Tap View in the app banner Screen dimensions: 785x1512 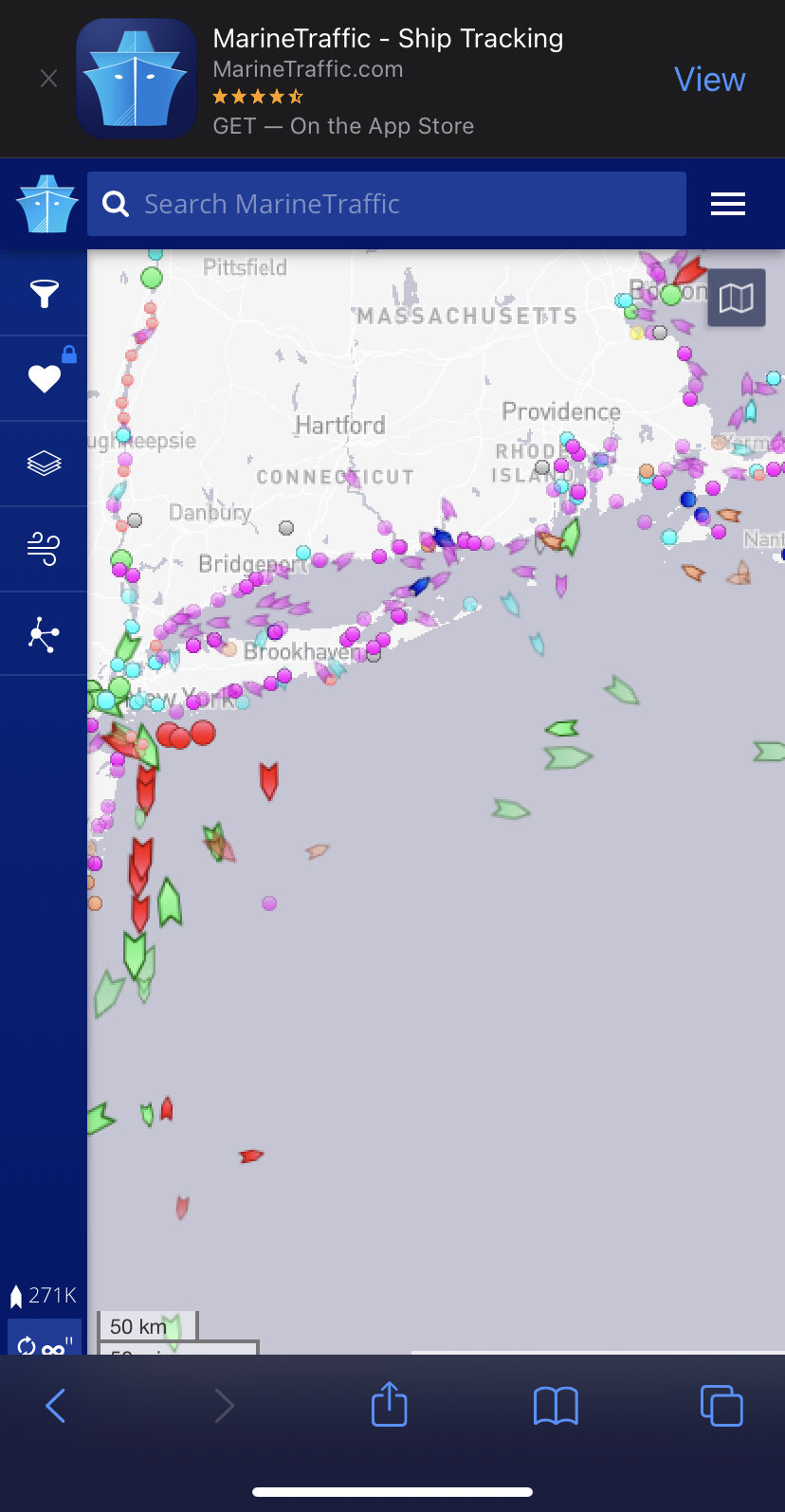pyautogui.click(x=709, y=80)
